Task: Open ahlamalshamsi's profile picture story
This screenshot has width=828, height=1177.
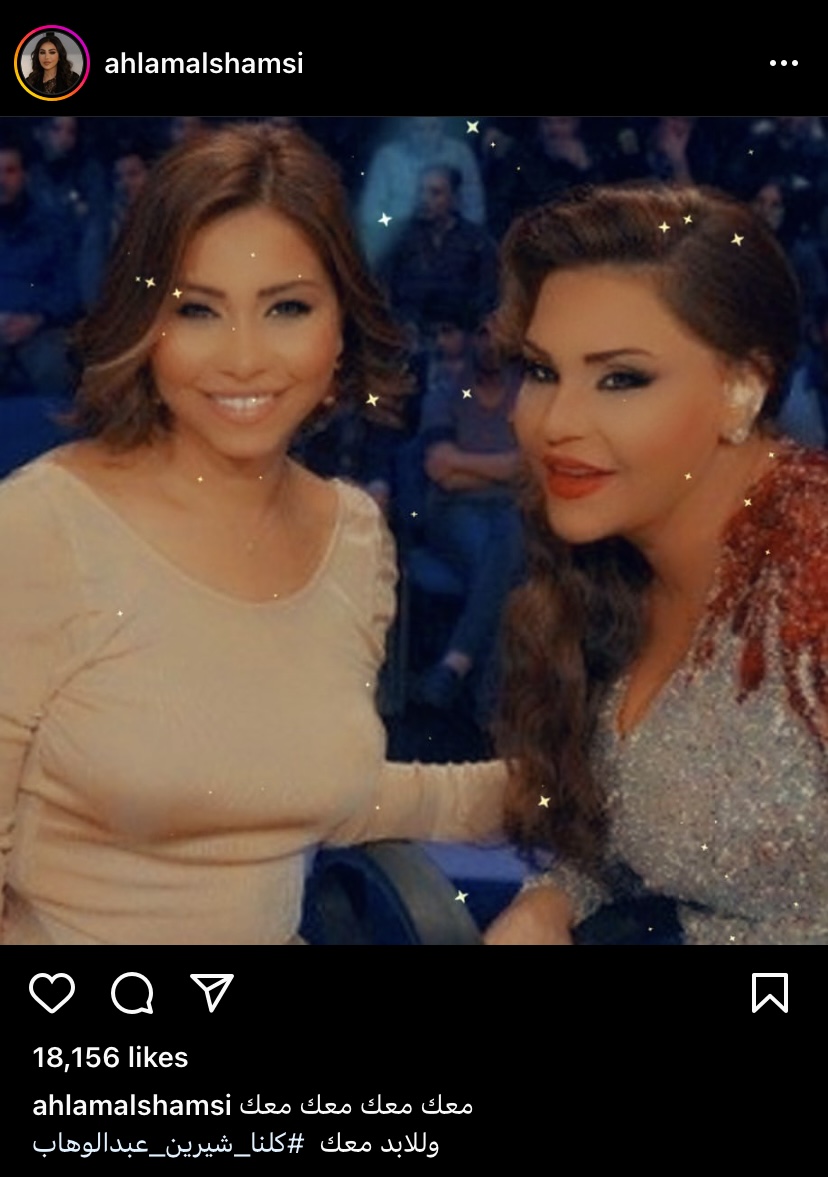Action: (52, 63)
